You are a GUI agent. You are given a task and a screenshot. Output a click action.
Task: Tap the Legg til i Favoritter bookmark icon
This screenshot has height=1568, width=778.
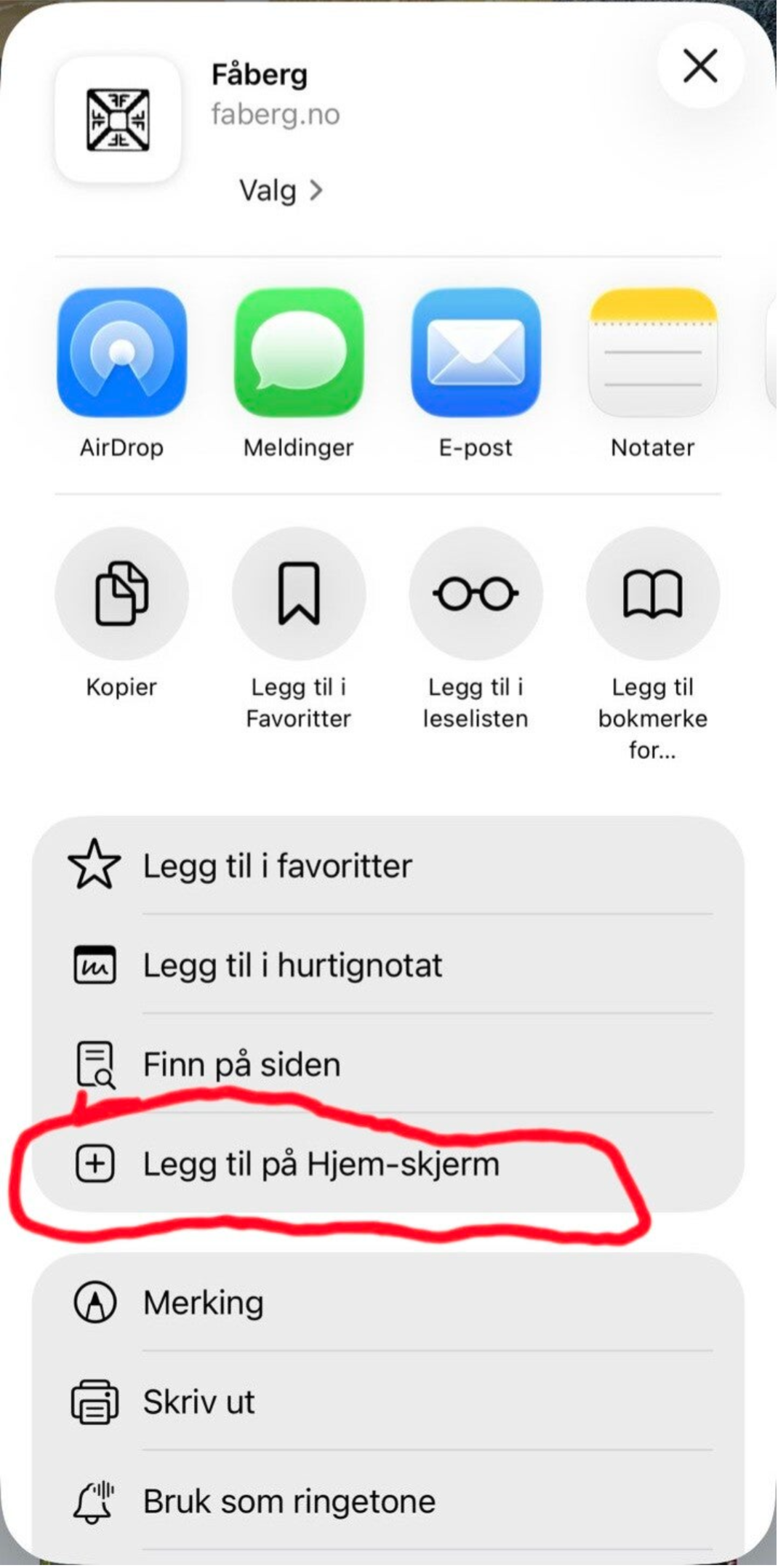coord(298,594)
